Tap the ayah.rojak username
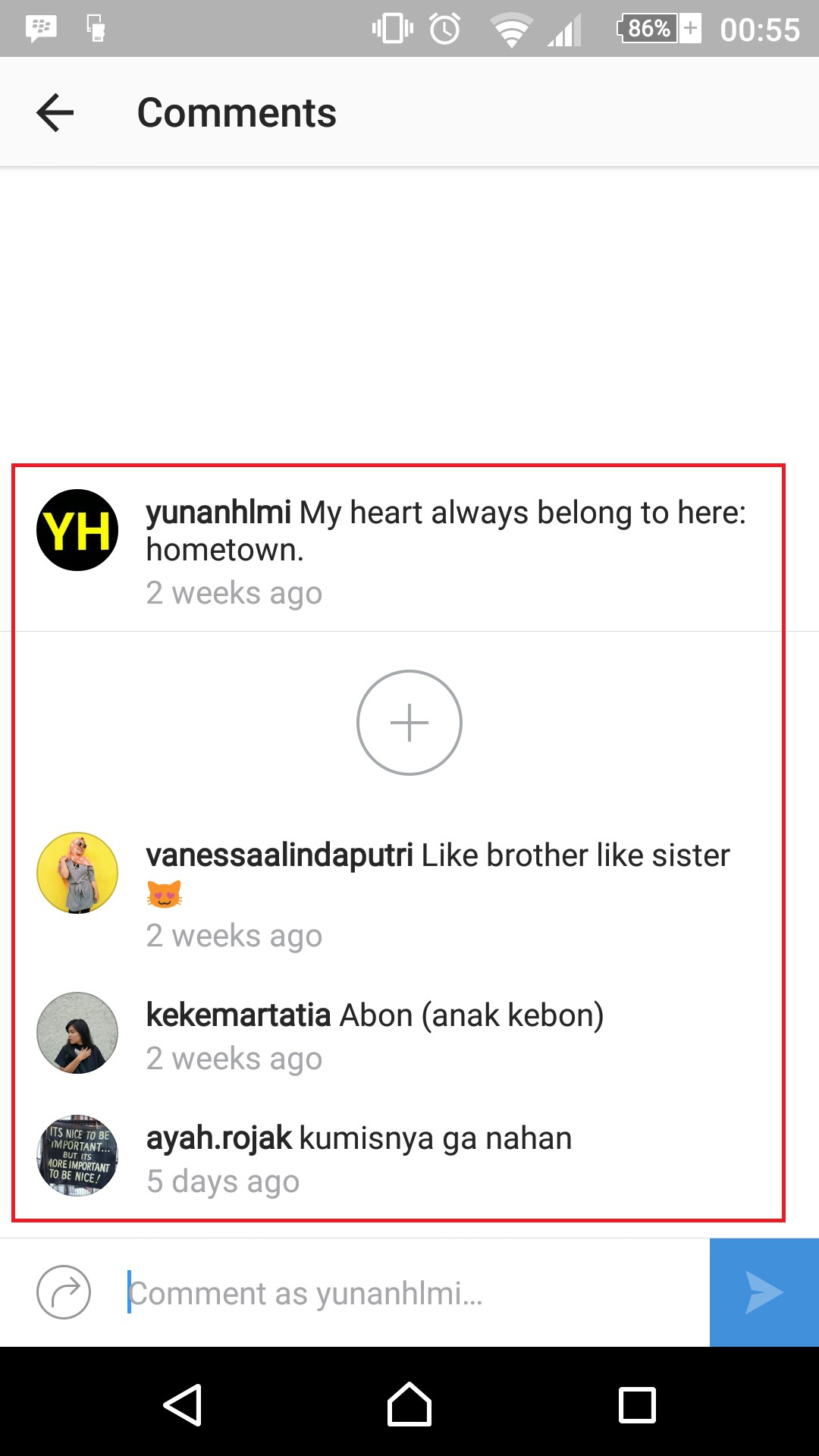The height and width of the screenshot is (1456, 819). [218, 1138]
